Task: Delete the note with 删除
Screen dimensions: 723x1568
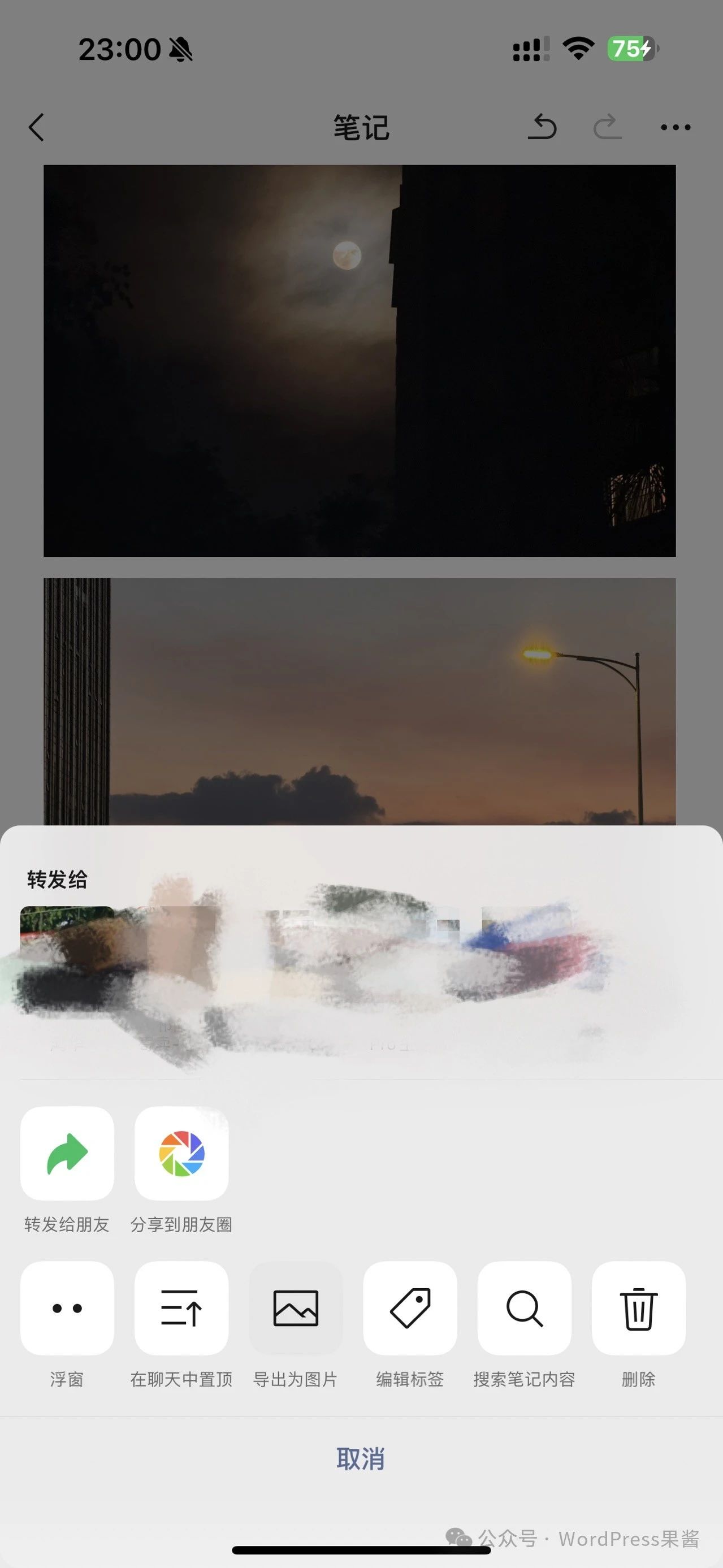Action: [638, 1308]
